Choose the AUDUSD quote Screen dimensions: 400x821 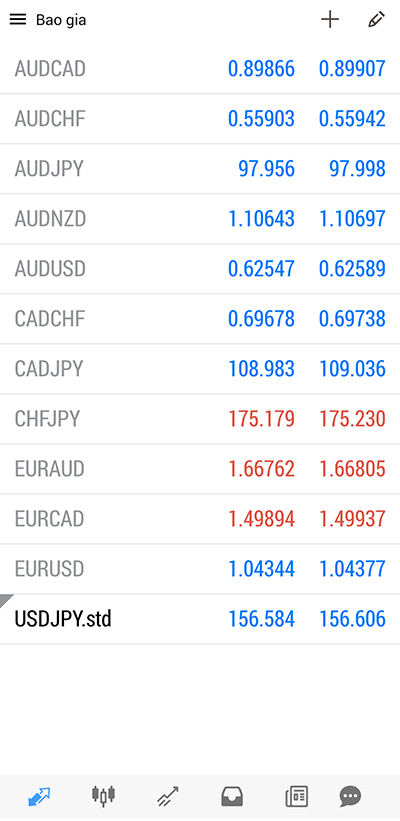click(x=200, y=269)
